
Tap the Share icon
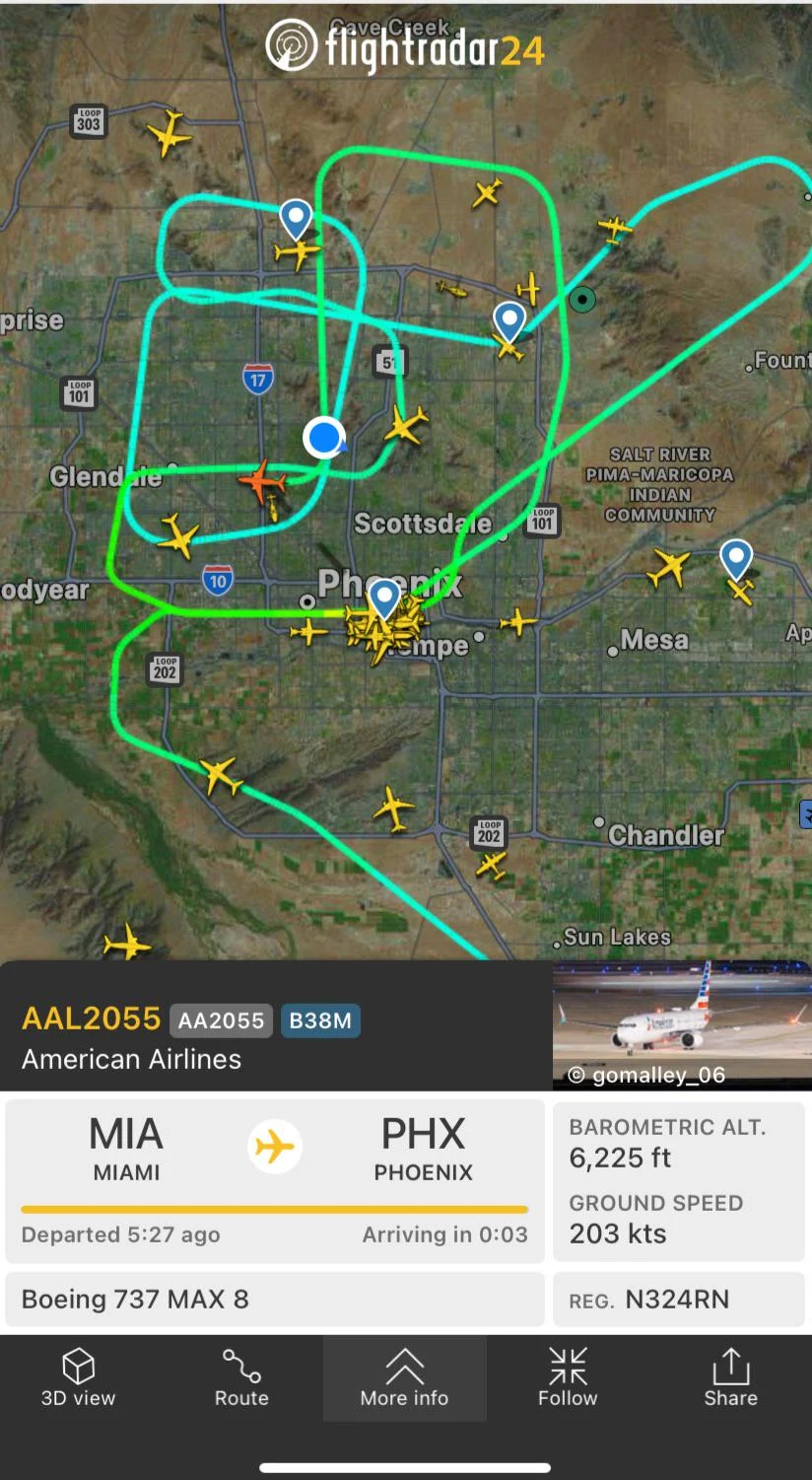coord(730,1377)
